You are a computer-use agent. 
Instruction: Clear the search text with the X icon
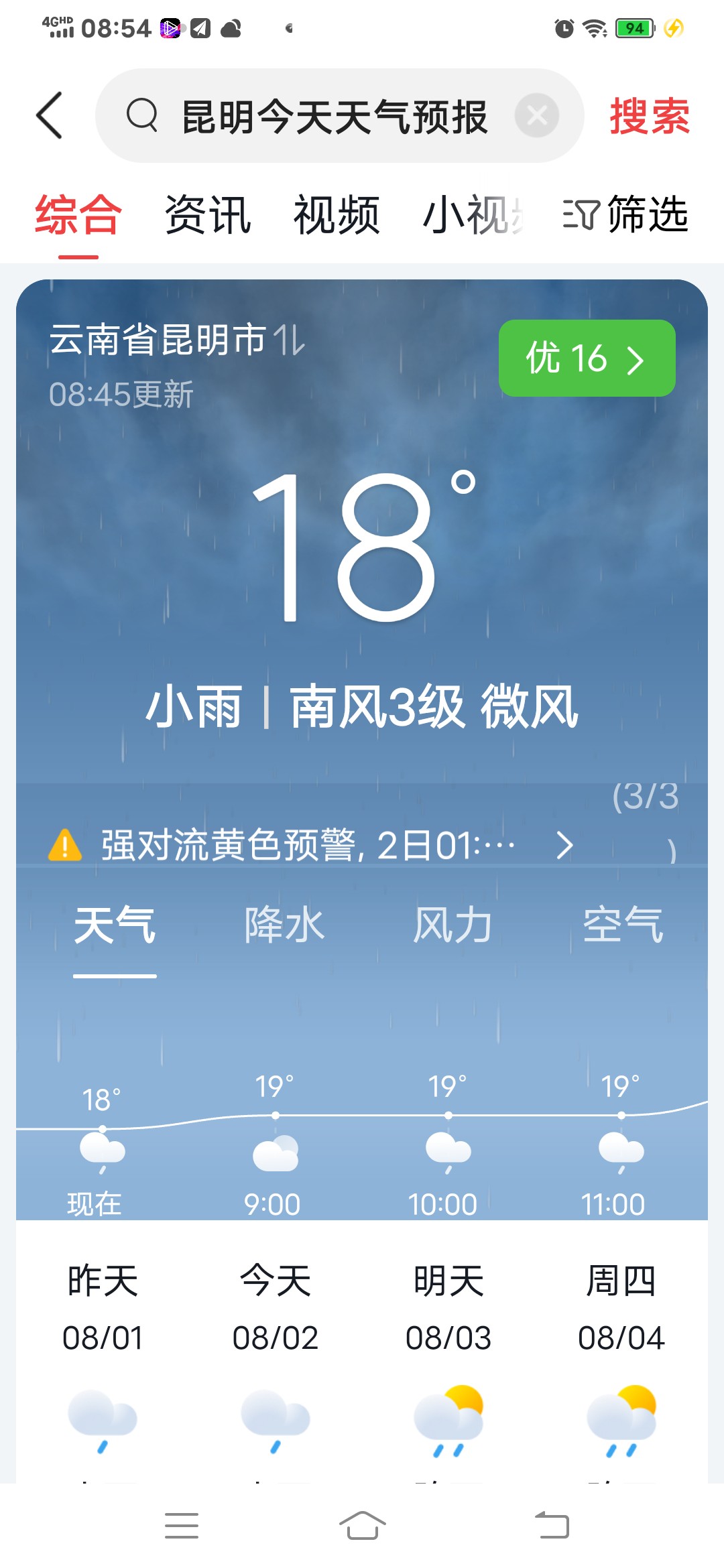tap(536, 115)
